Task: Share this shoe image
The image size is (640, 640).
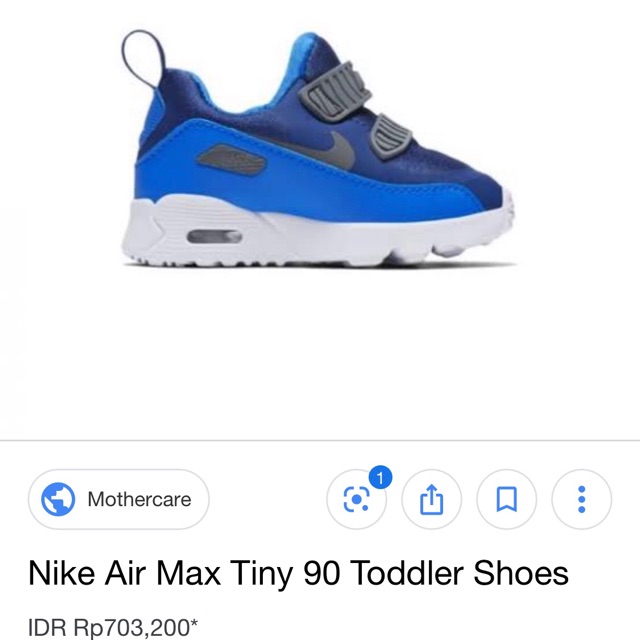Action: [431, 499]
